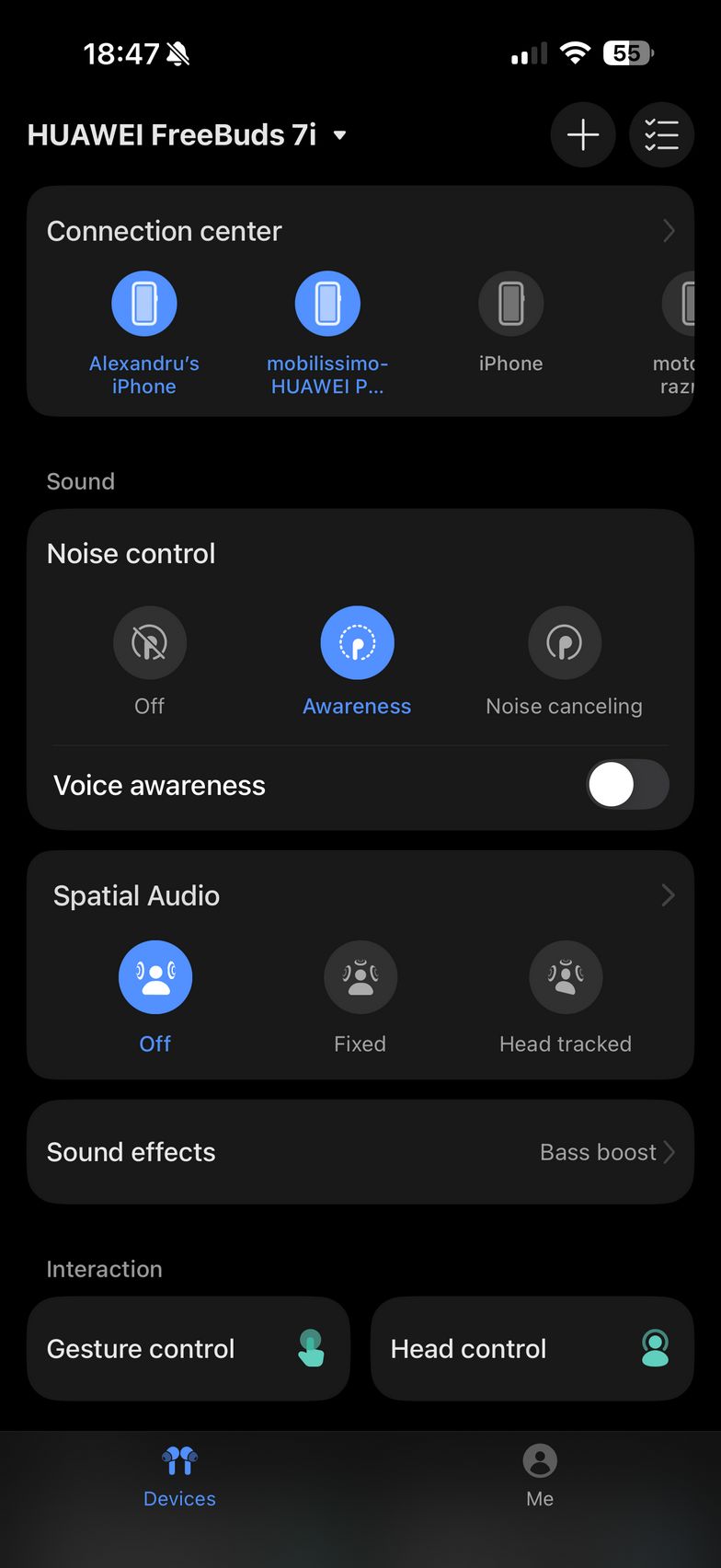Set Spatial Audio to Off

pos(155,976)
